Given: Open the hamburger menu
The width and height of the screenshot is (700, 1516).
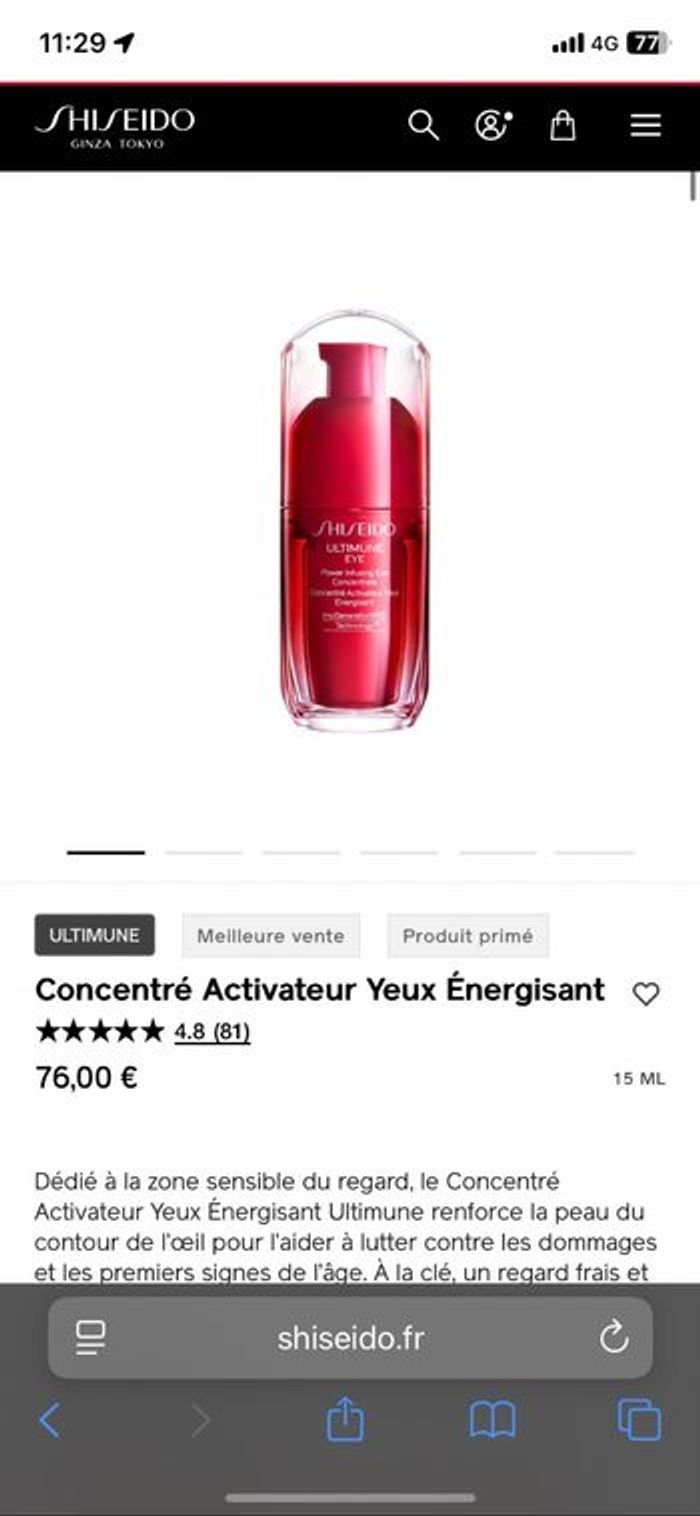Looking at the screenshot, I should 645,126.
